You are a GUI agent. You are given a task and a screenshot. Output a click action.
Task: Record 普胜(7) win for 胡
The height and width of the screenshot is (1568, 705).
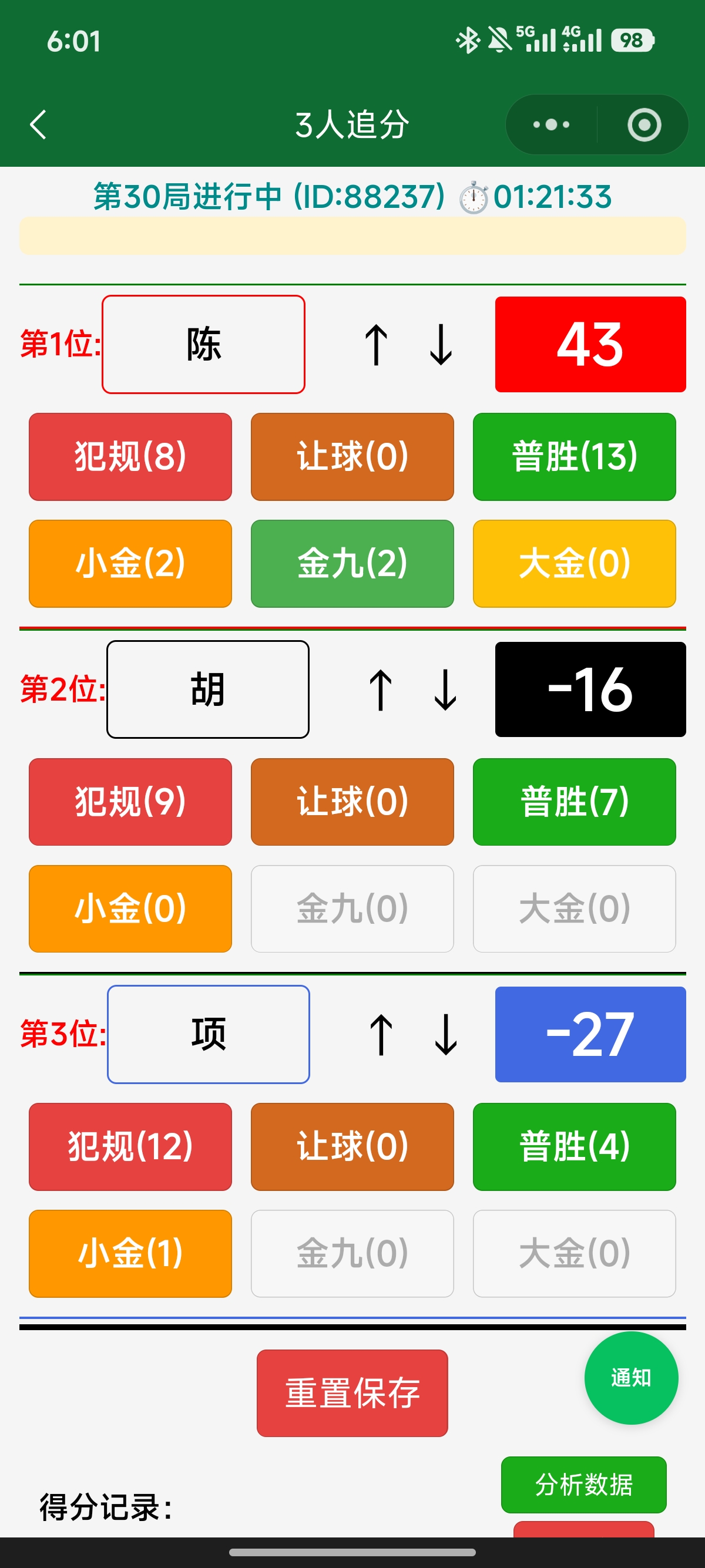(x=574, y=802)
